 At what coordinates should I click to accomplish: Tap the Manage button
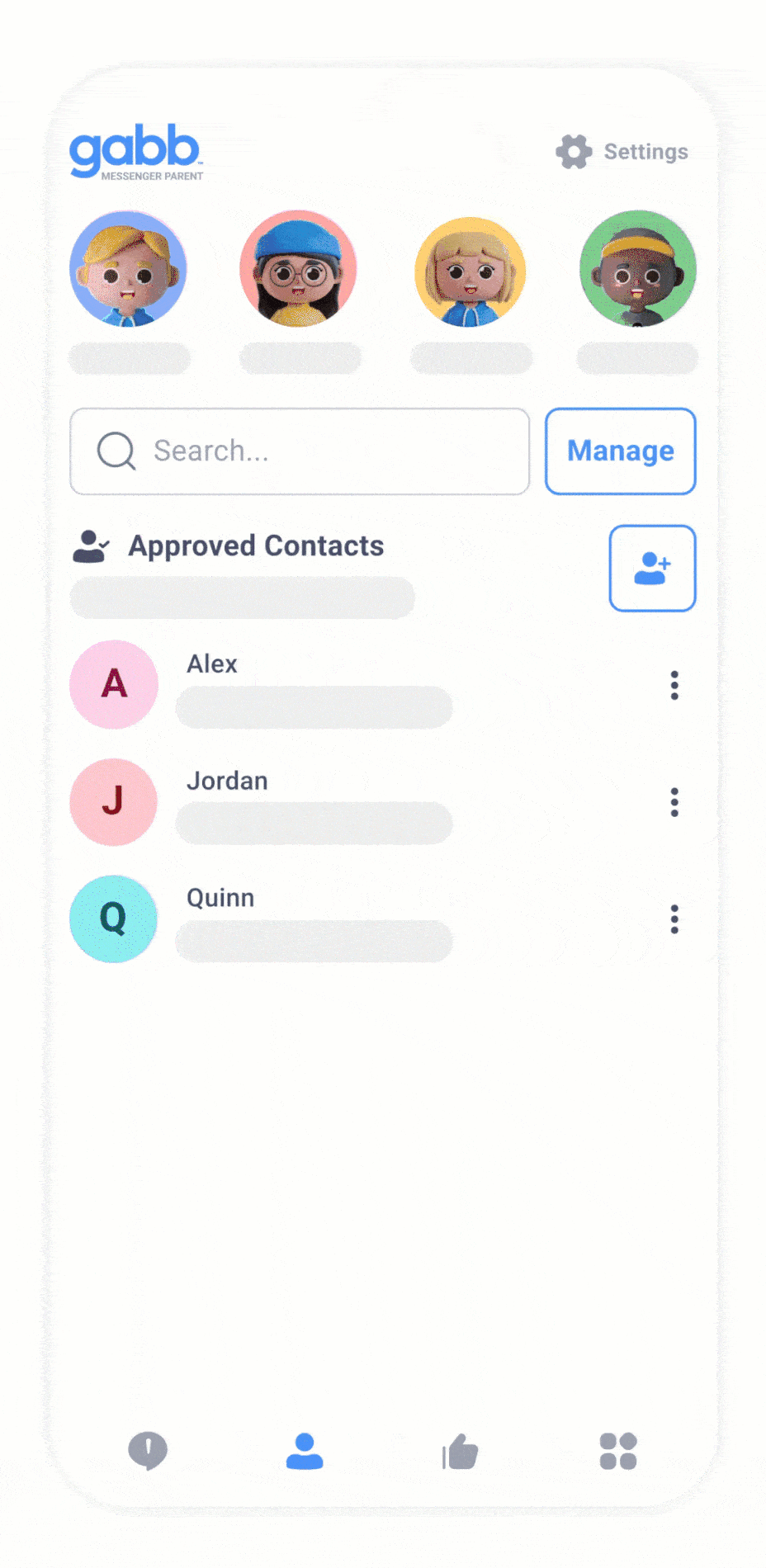(x=621, y=451)
